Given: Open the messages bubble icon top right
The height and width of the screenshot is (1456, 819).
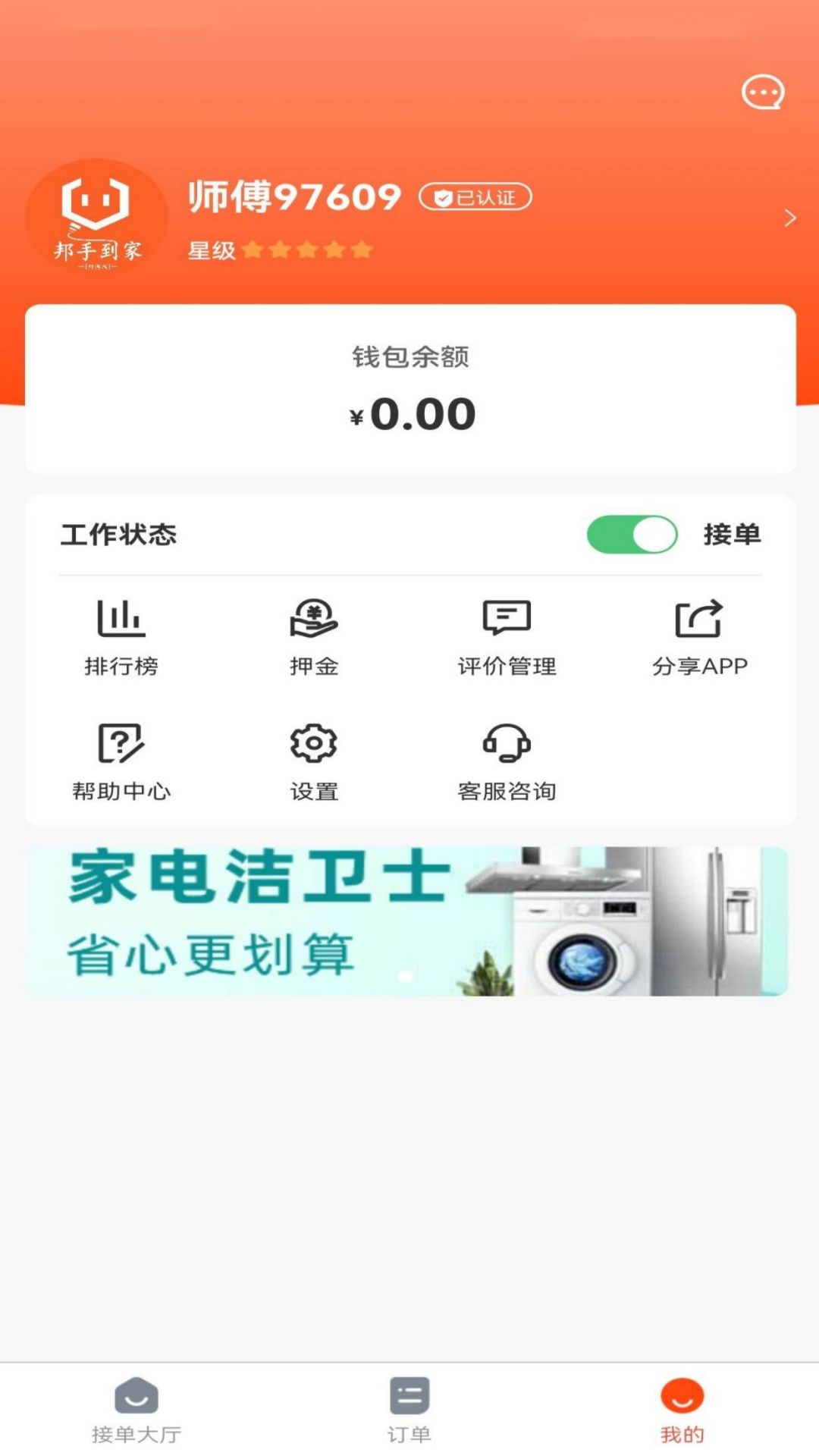Looking at the screenshot, I should pos(763,93).
